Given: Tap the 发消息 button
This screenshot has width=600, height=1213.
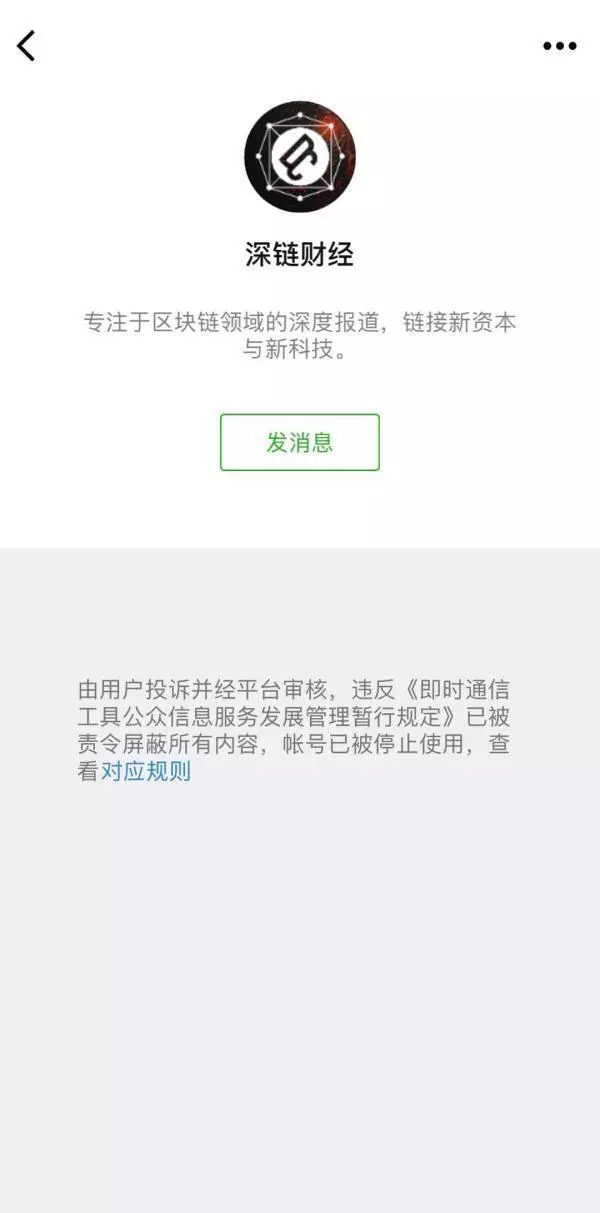Looking at the screenshot, I should pos(300,442).
